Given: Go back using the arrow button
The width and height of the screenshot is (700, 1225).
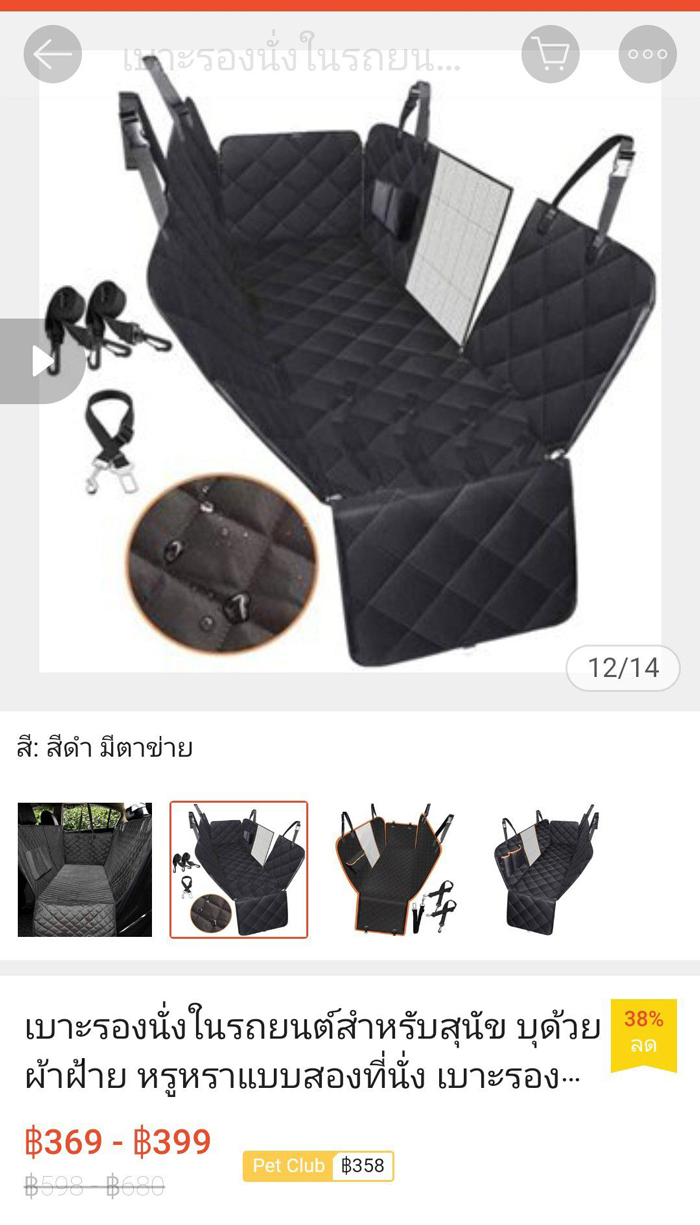Looking at the screenshot, I should click(x=52, y=54).
